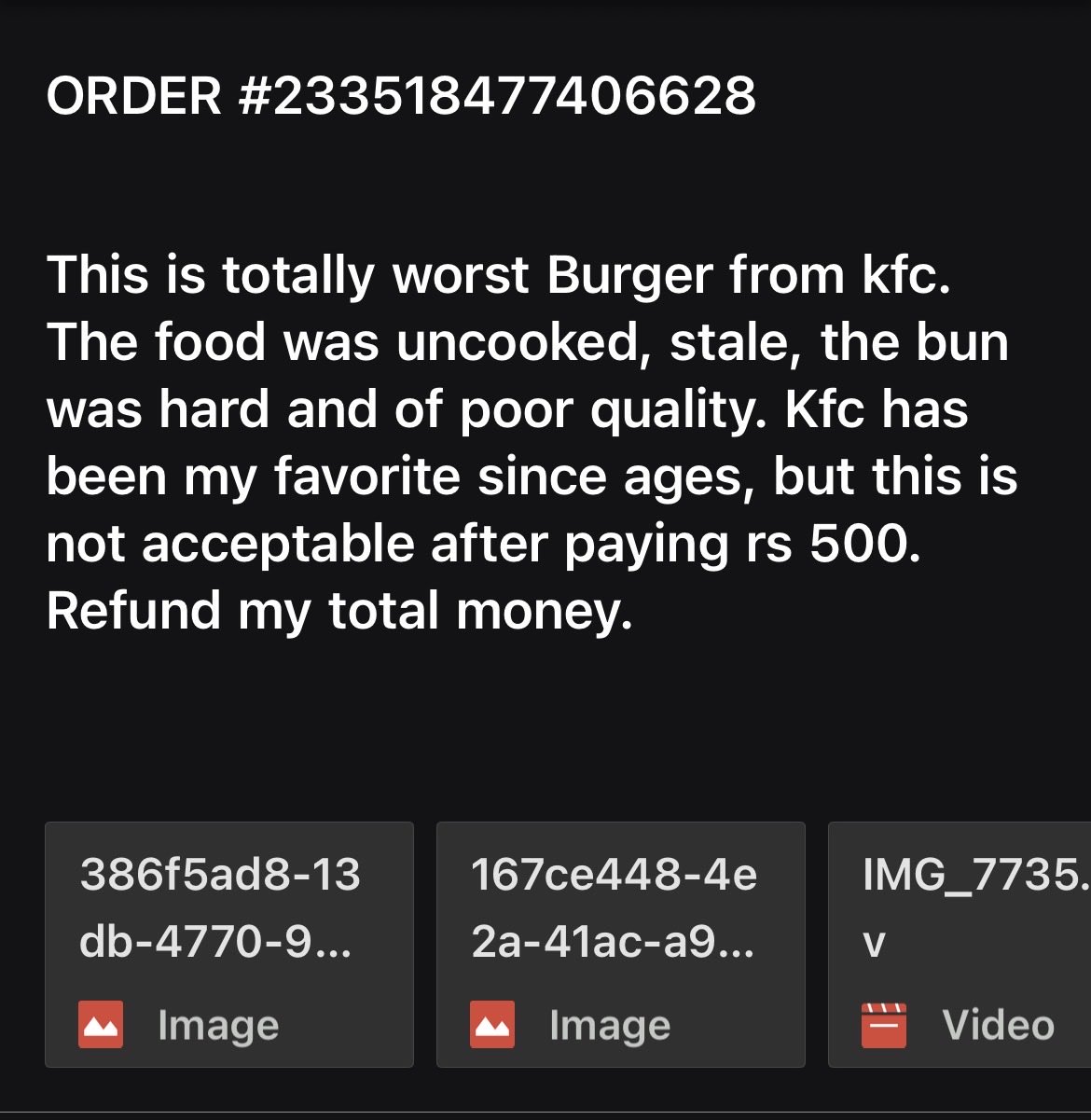Play the IMG_7735 video attachment
The height and width of the screenshot is (1120, 1091).
(x=960, y=944)
